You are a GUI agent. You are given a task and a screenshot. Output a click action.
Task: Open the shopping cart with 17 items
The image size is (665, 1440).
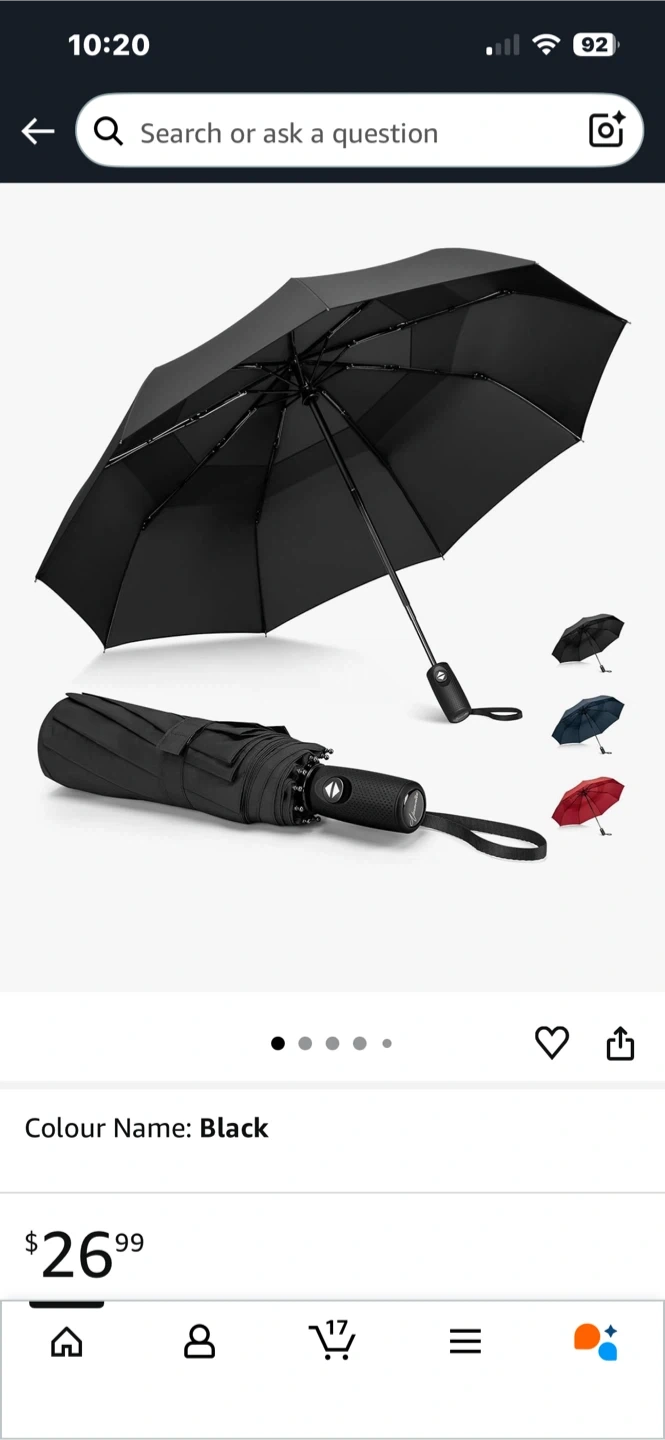[332, 1341]
